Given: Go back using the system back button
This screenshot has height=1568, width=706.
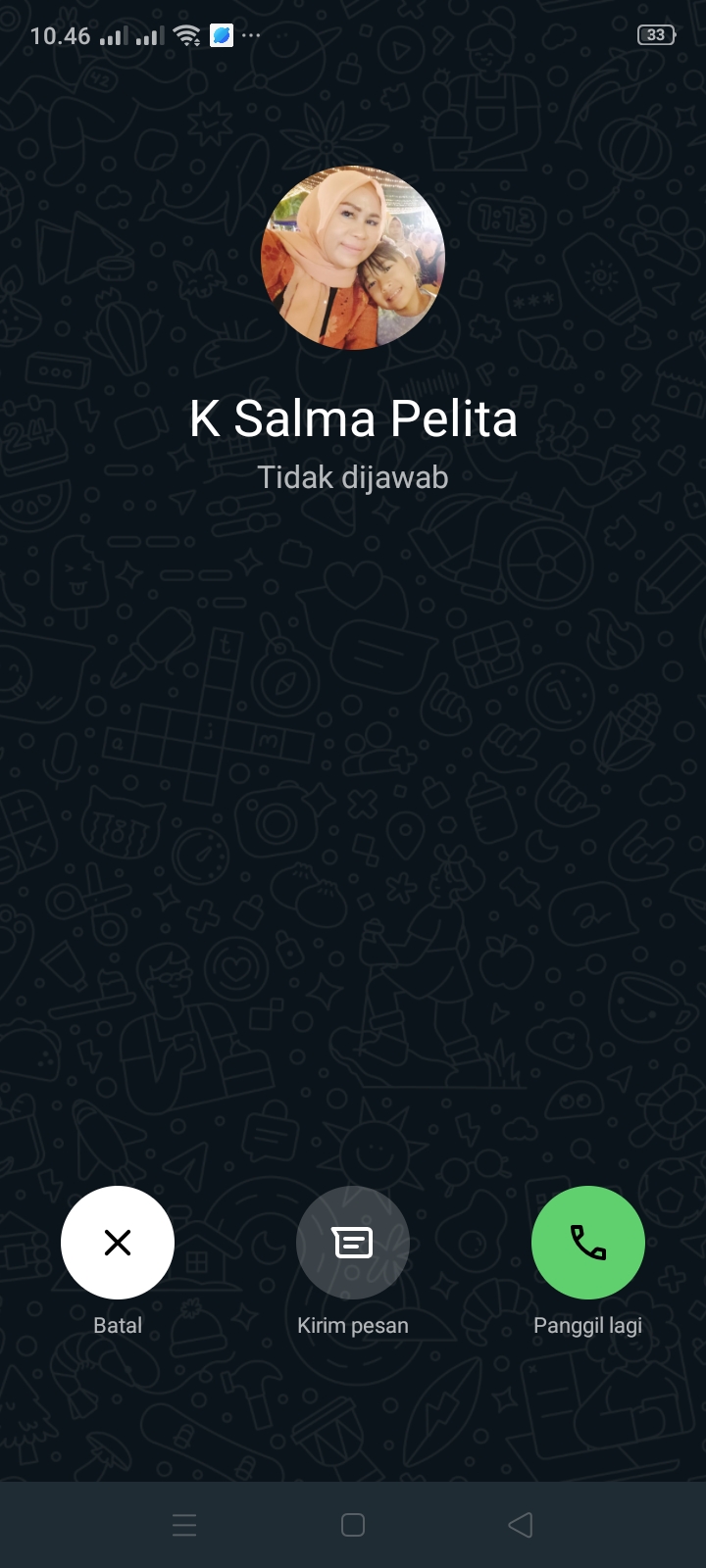Looking at the screenshot, I should click(521, 1525).
